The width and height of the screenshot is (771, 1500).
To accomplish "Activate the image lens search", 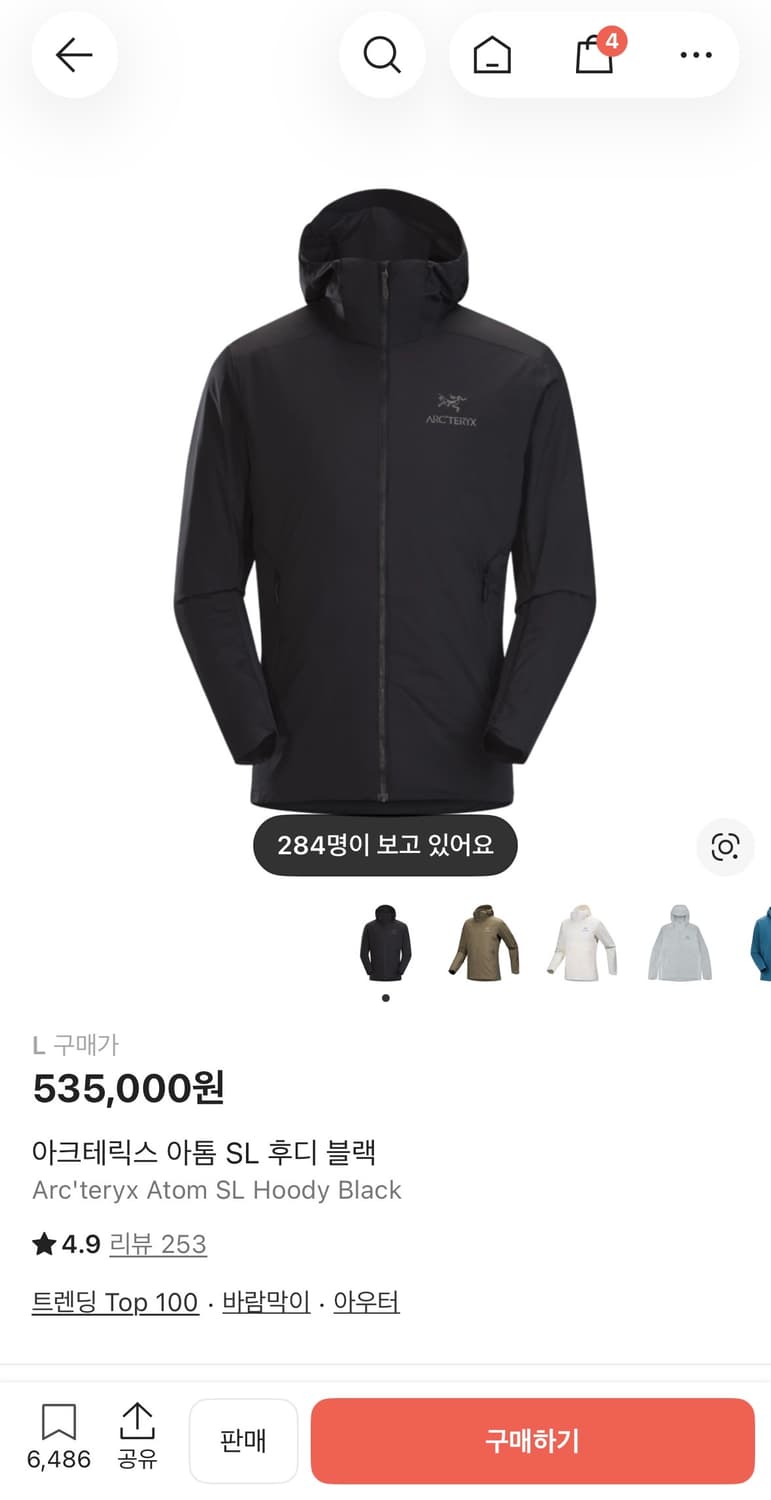I will [x=725, y=846].
